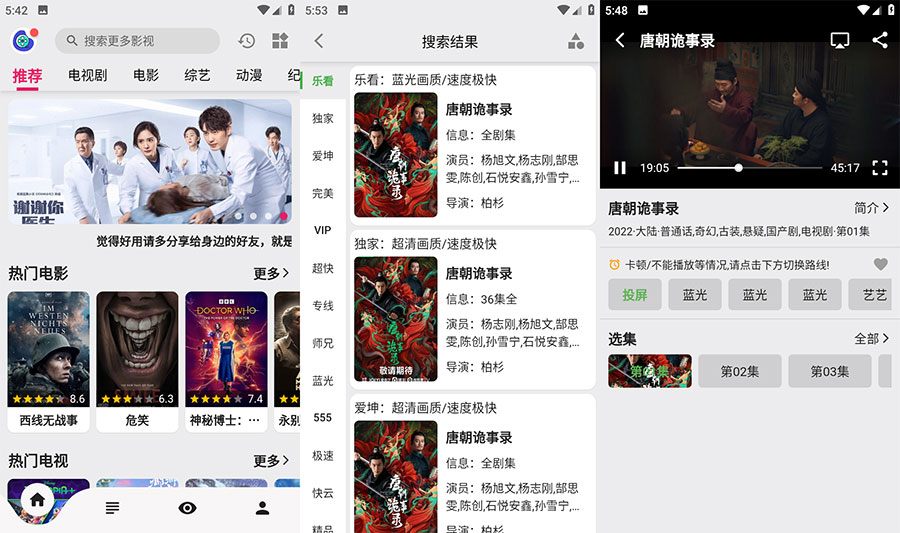Pause the playing video
Image resolution: width=900 pixels, height=533 pixels.
pos(620,168)
